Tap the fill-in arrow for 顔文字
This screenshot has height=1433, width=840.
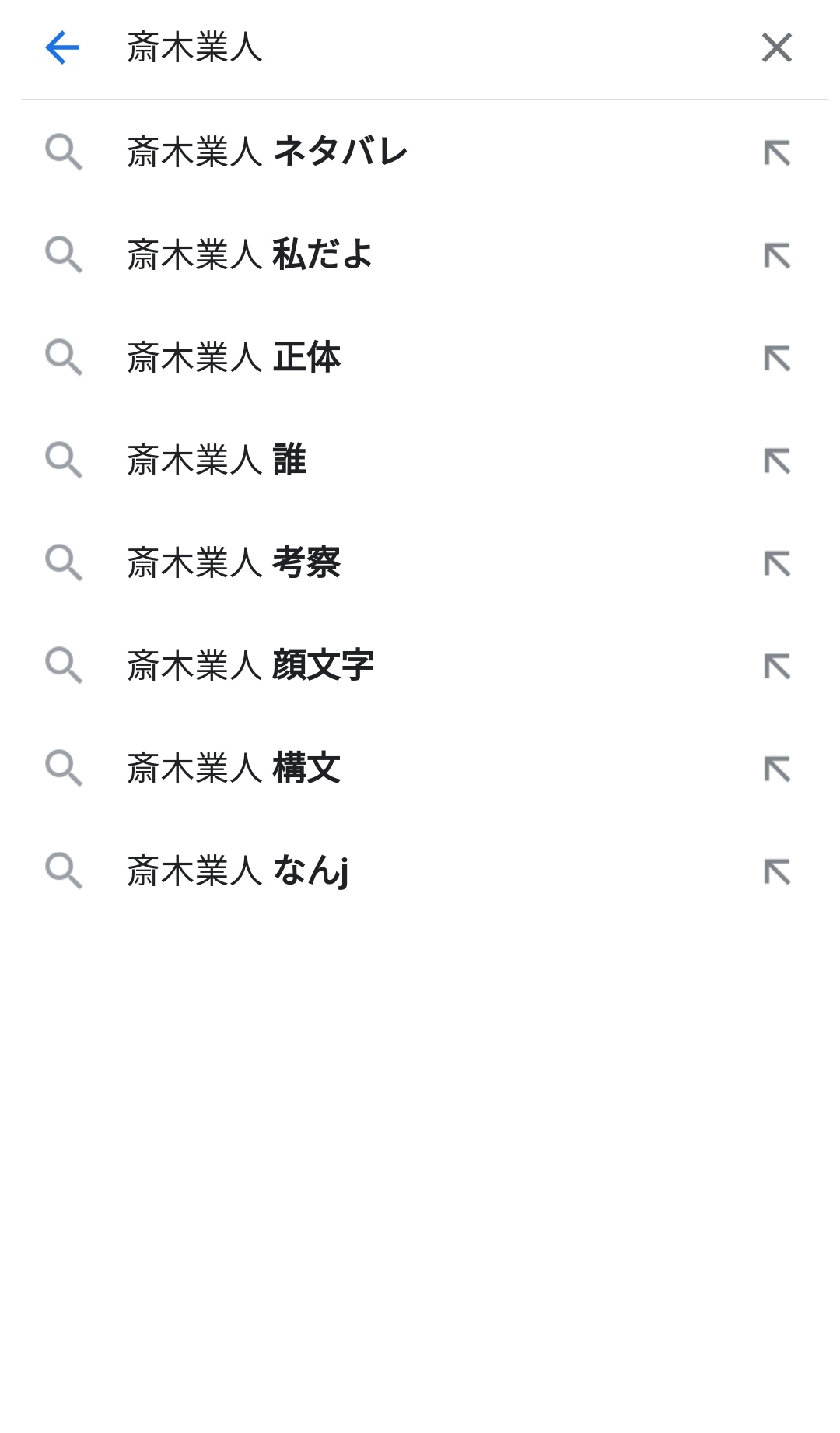777,666
